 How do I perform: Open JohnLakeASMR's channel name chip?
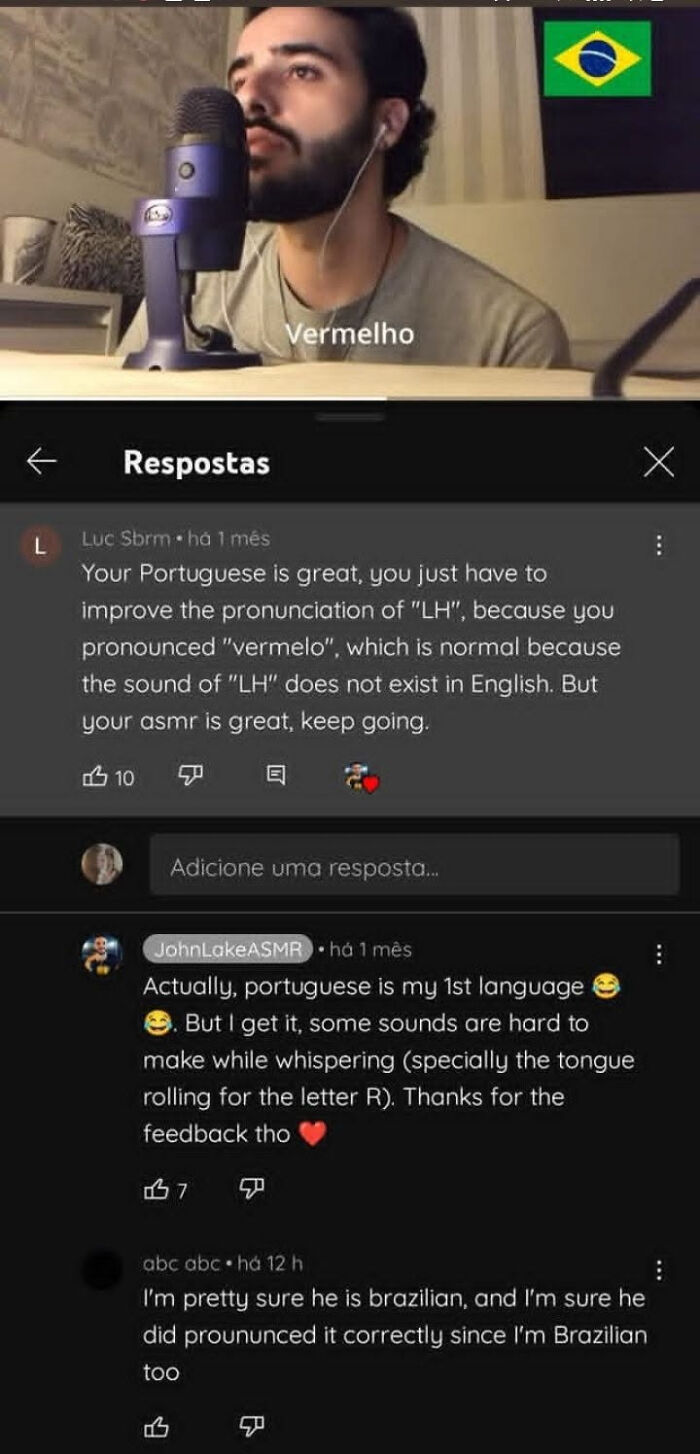[x=228, y=949]
